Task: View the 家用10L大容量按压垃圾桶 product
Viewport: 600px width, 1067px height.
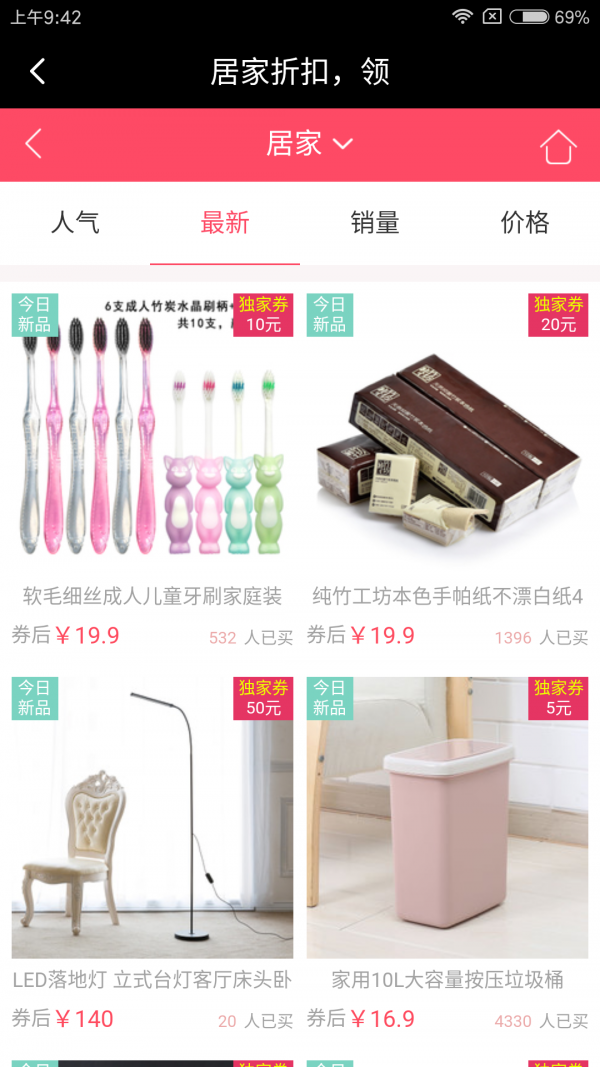Action: click(x=447, y=820)
